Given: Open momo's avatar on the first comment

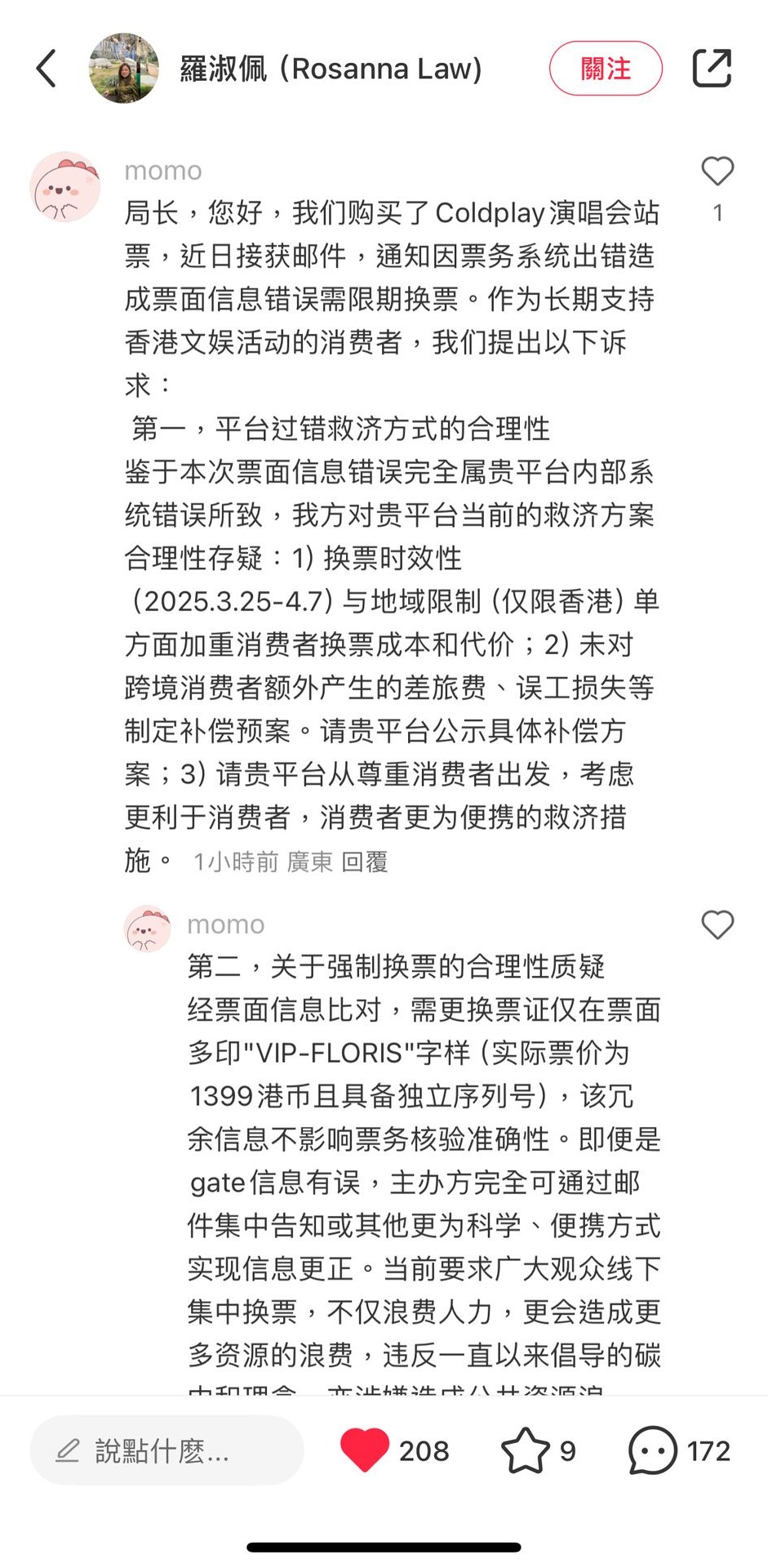Looking at the screenshot, I should pos(65,187).
